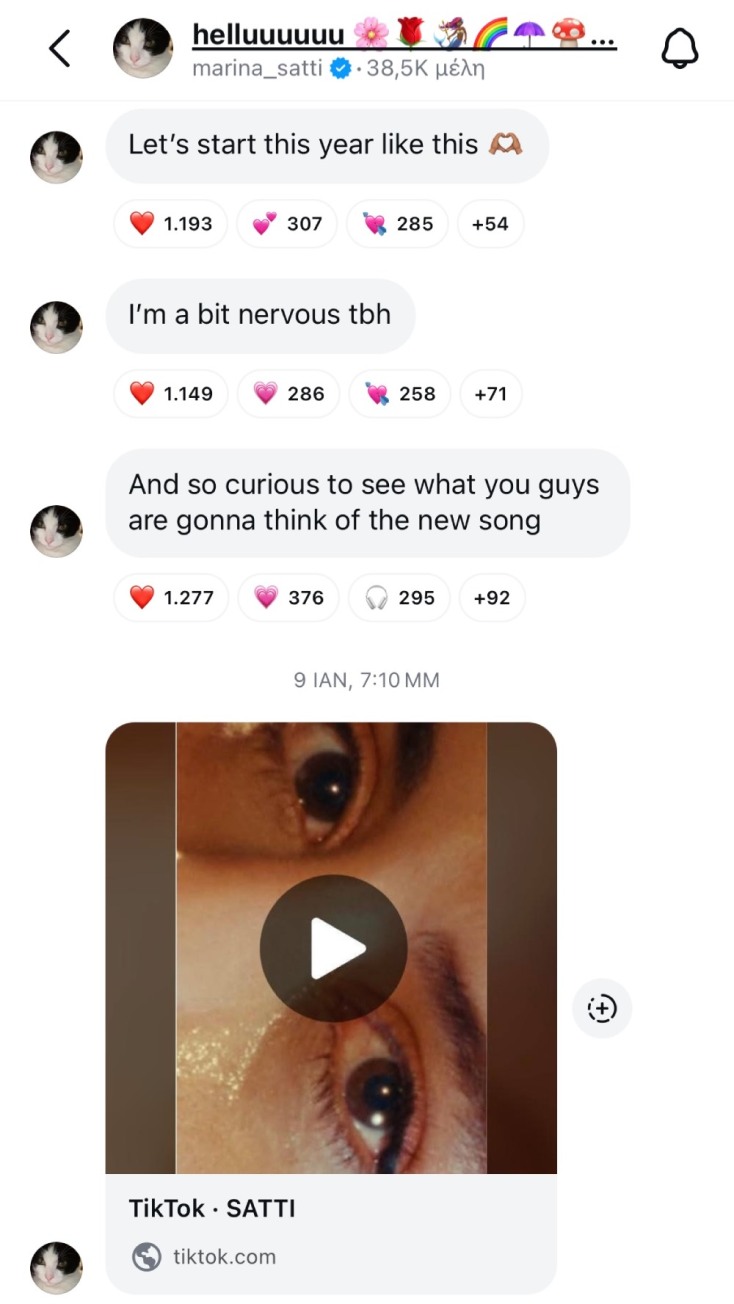Go back using the header arrow
734x1304 pixels.
[x=60, y=48]
